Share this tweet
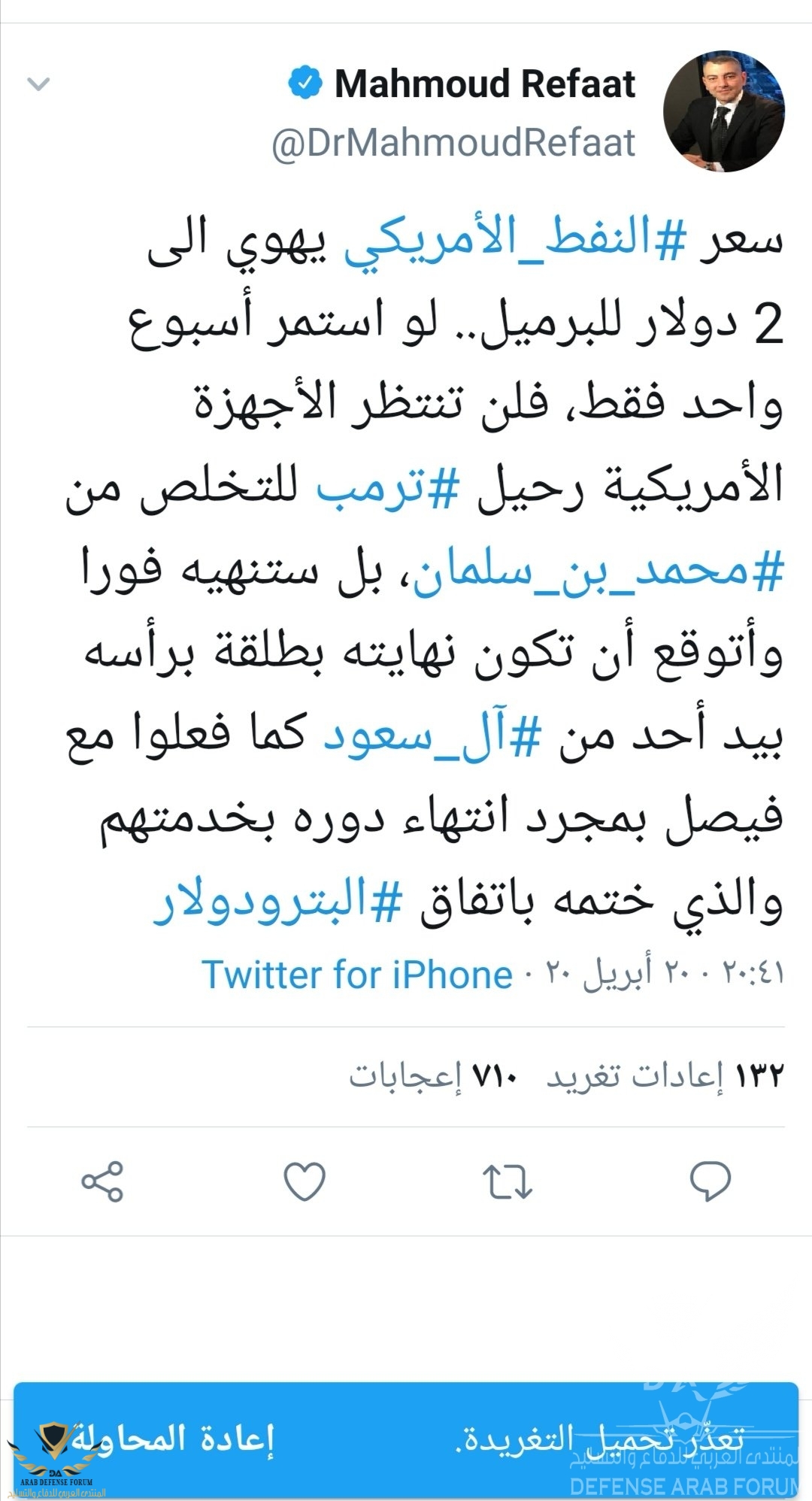Viewport: 812px width, 1501px height. pos(102,1181)
